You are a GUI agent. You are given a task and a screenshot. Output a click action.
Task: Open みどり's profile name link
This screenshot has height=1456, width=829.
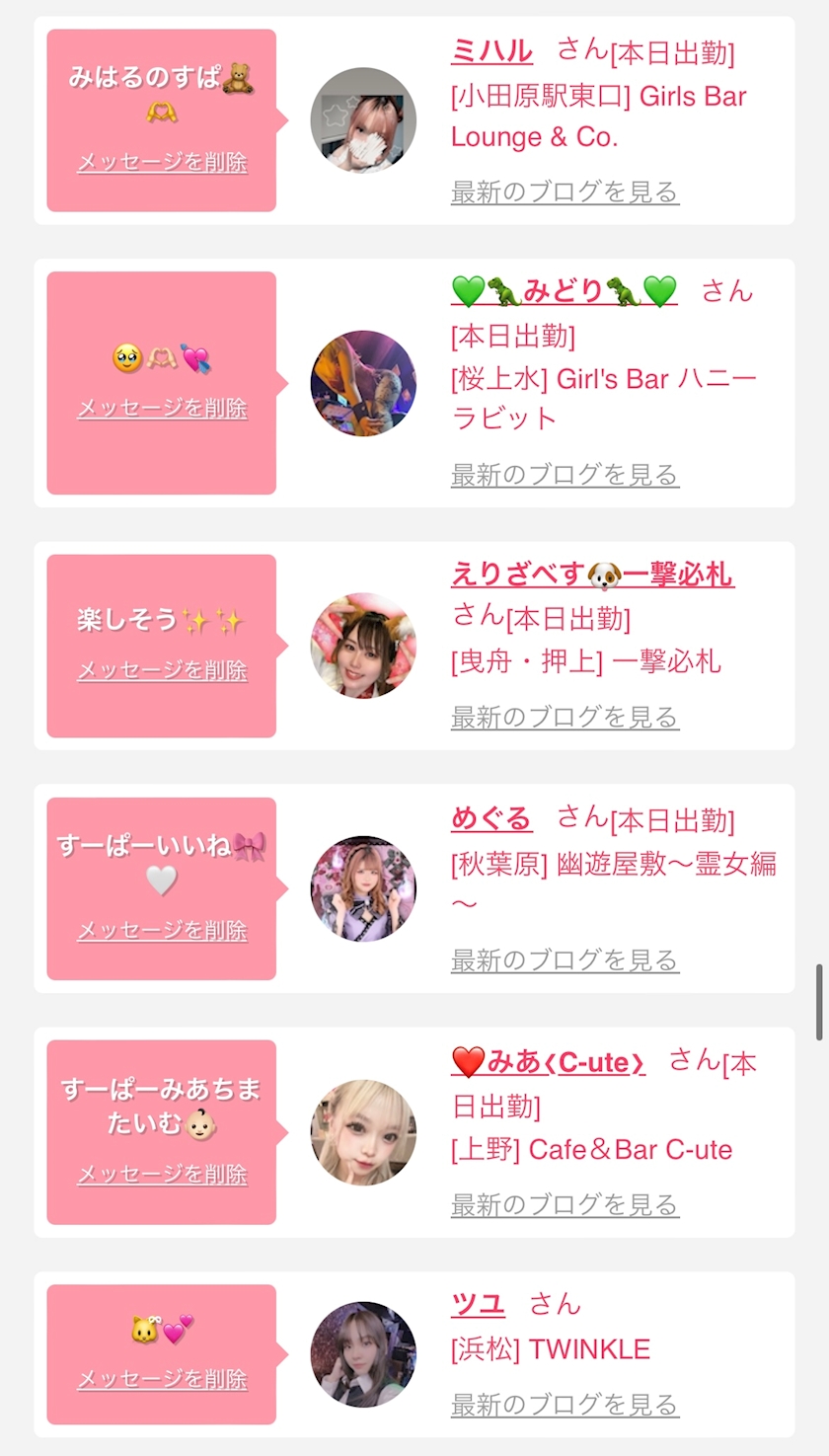(564, 291)
